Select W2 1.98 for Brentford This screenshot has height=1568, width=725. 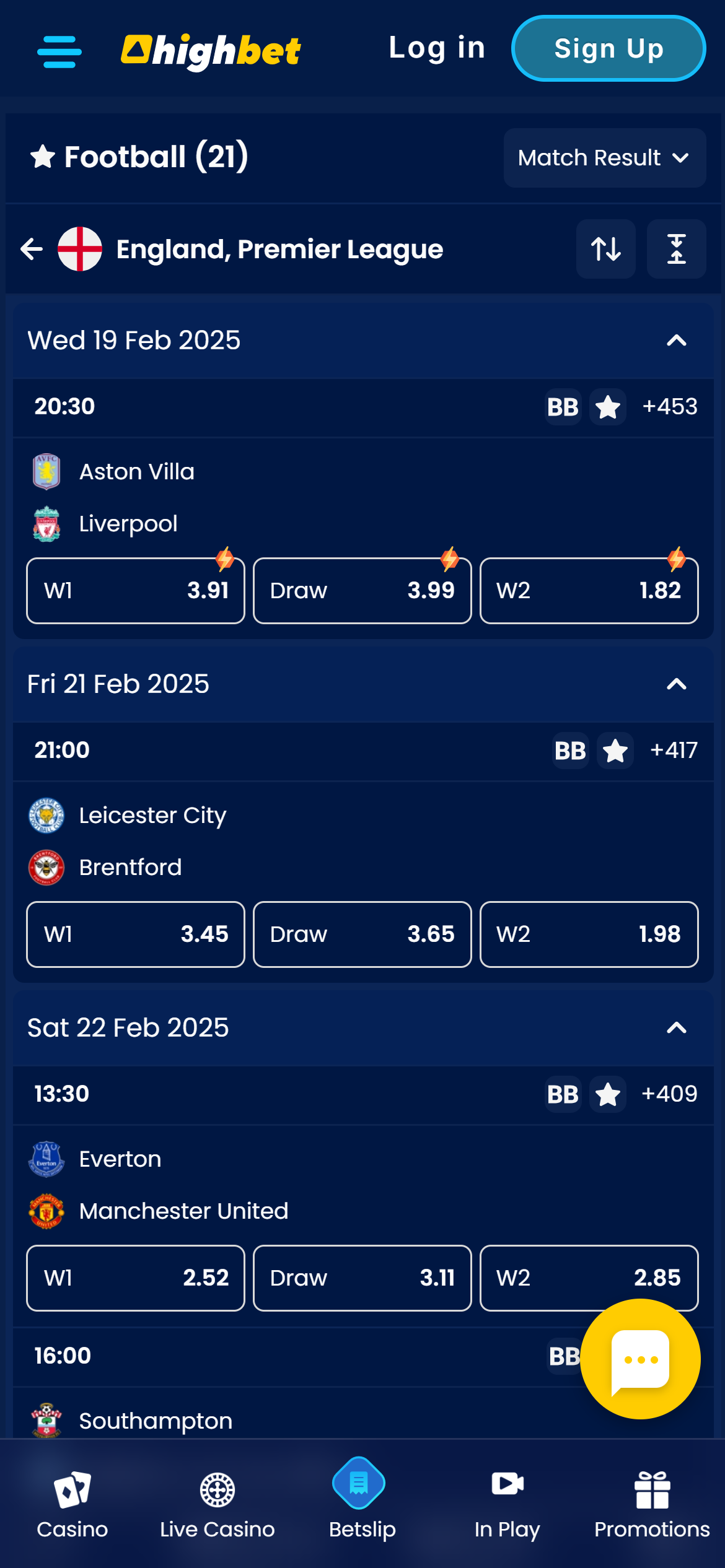[589, 934]
